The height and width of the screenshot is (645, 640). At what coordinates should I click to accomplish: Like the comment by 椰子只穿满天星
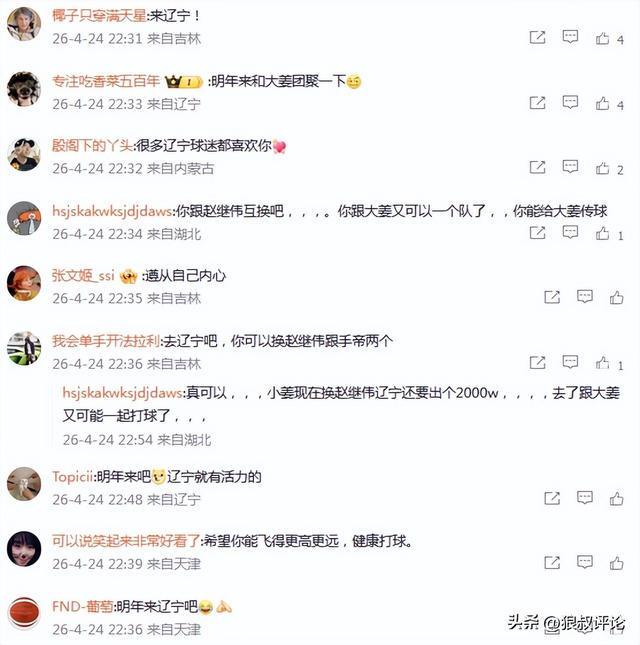603,38
